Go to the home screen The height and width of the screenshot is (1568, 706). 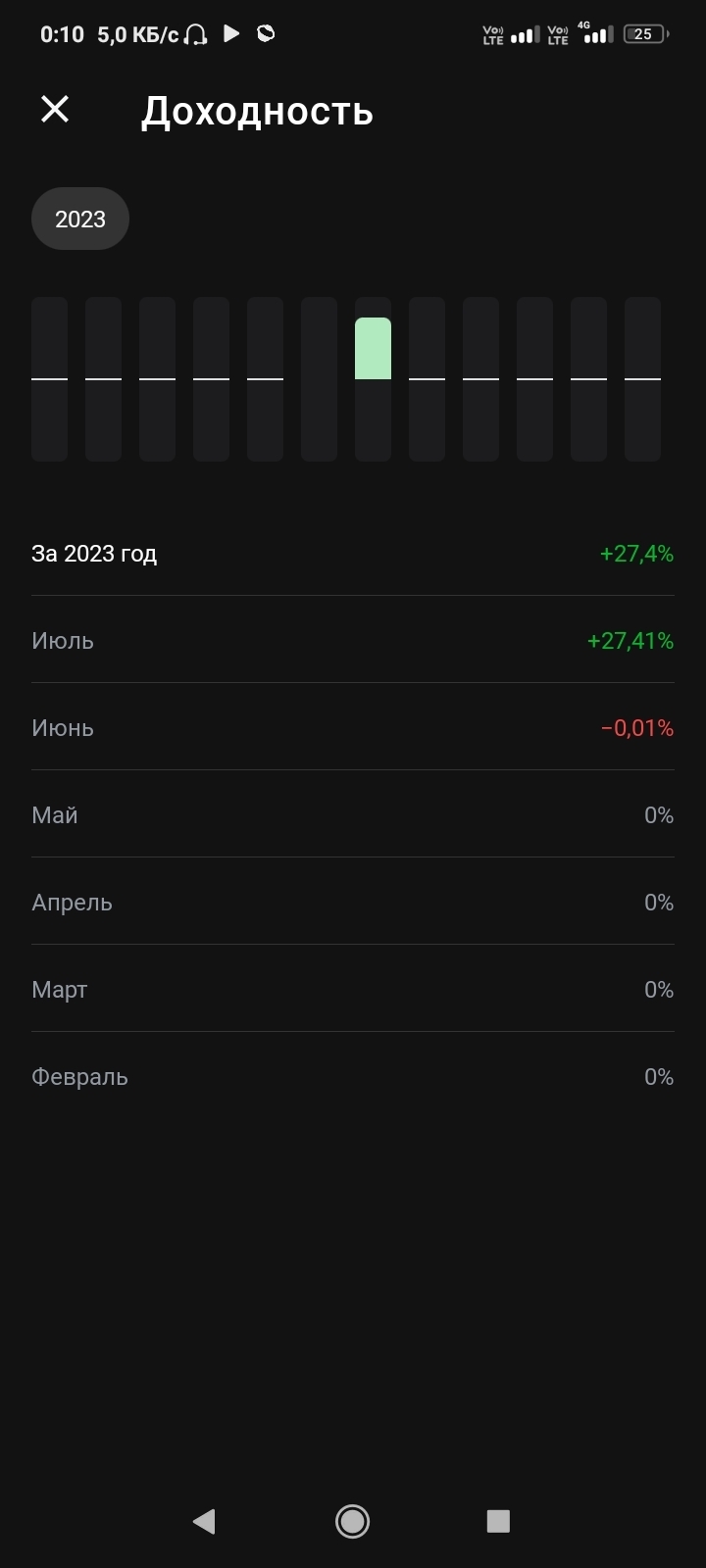352,1521
